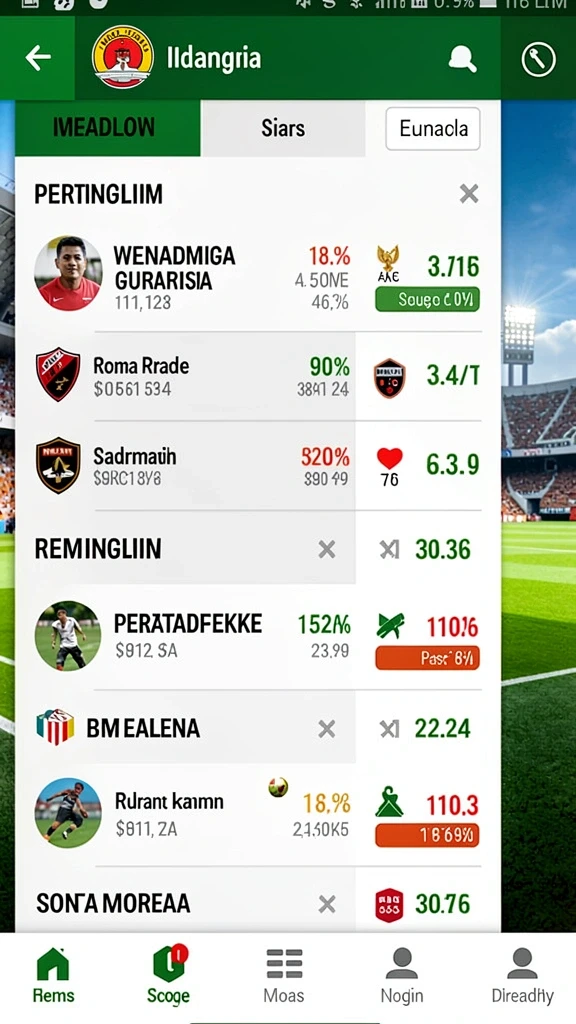Close the BM EALENA section

click(327, 729)
